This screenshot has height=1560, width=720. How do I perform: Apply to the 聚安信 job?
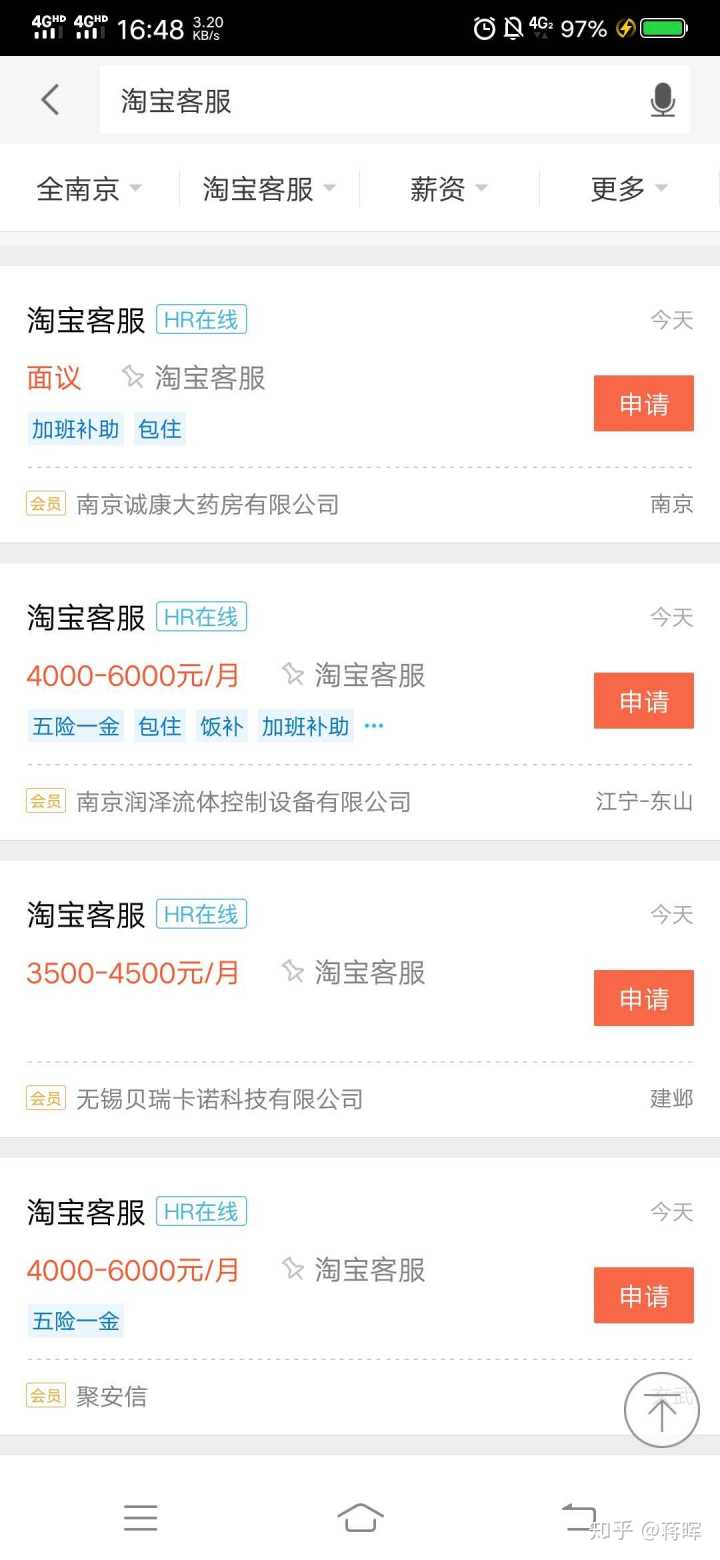643,1295
